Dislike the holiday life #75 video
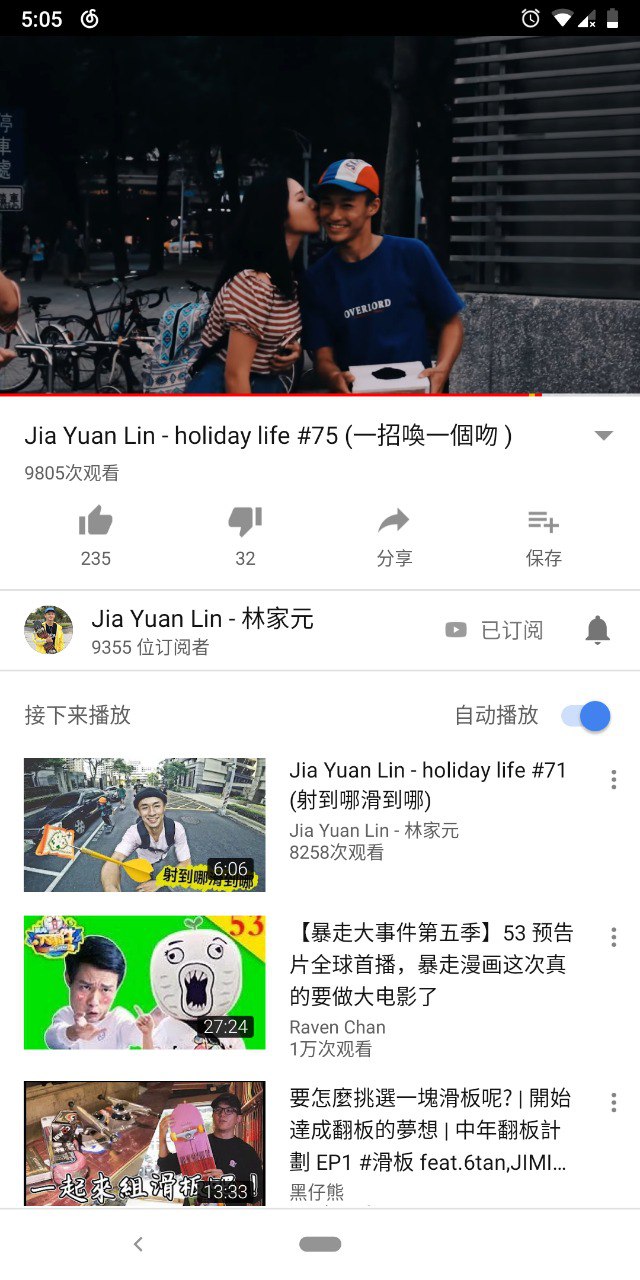The height and width of the screenshot is (1280, 640). (x=245, y=522)
